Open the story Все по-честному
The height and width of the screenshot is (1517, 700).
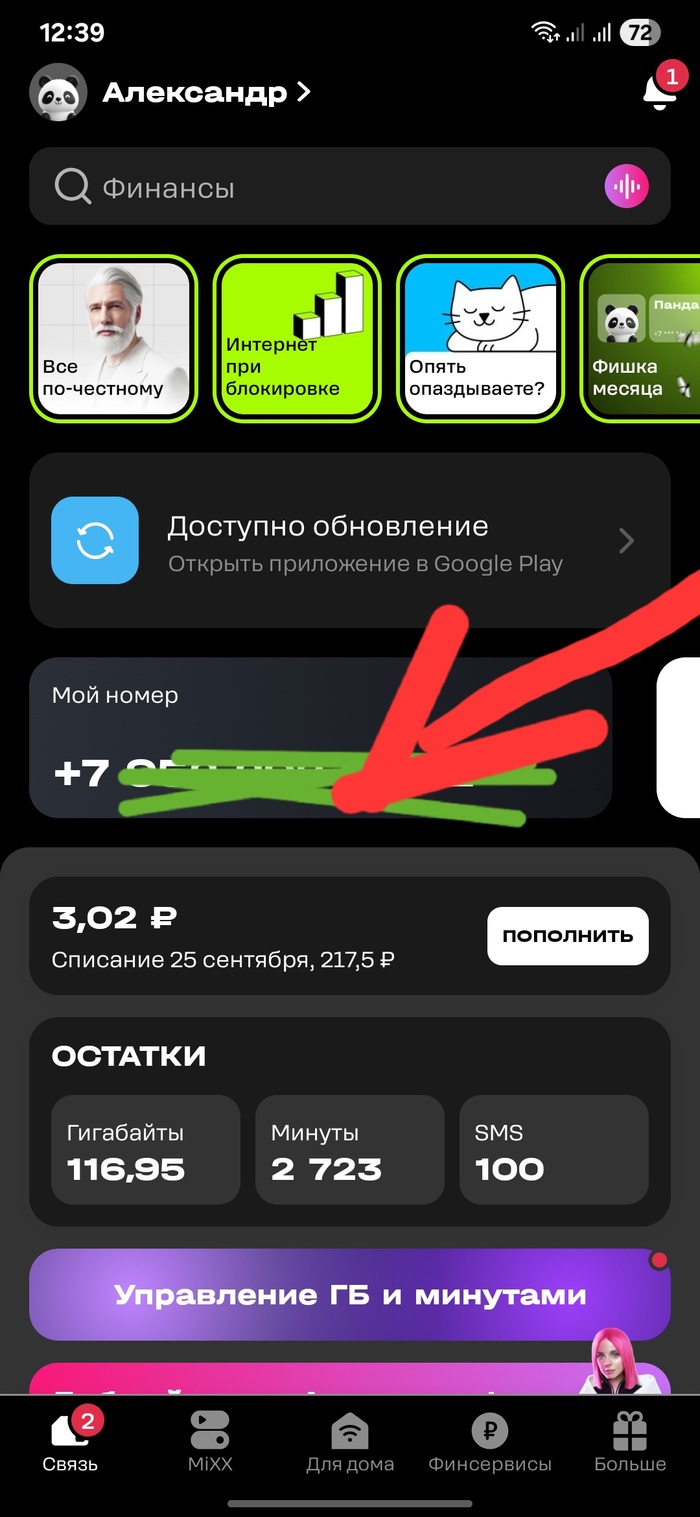click(x=113, y=338)
